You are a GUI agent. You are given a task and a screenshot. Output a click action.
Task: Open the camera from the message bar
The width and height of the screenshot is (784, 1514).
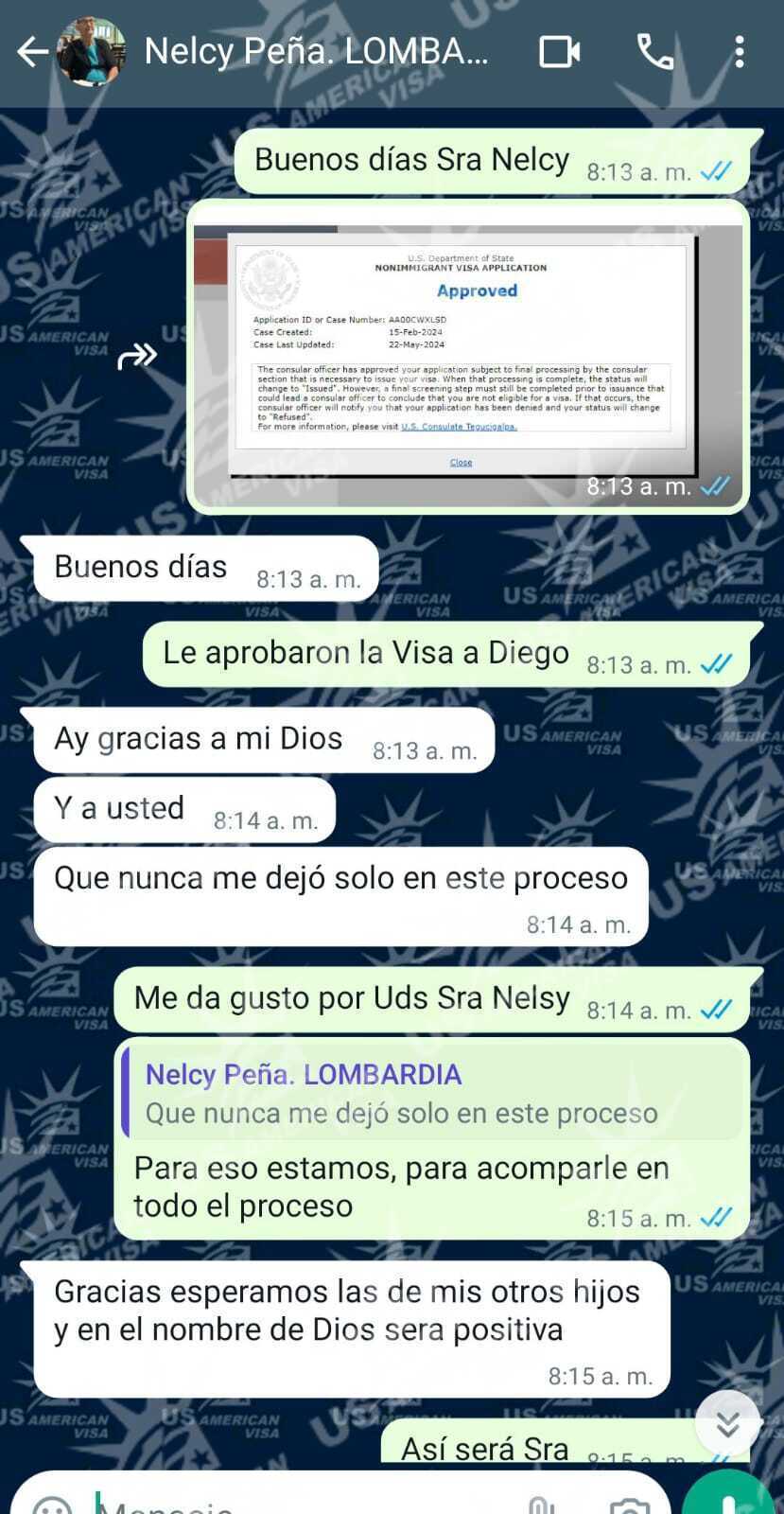[629, 1505]
